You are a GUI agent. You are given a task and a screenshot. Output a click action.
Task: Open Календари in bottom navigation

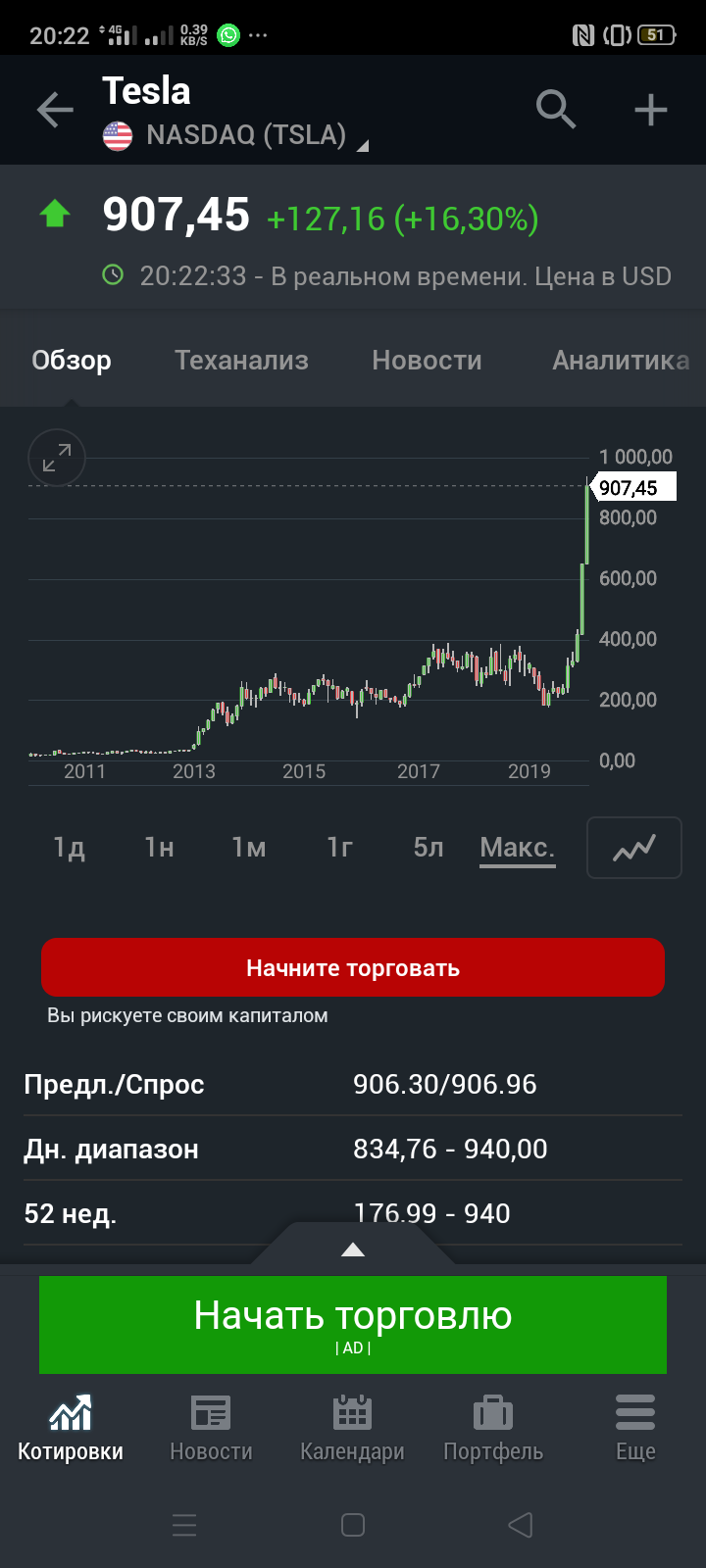(x=352, y=1429)
